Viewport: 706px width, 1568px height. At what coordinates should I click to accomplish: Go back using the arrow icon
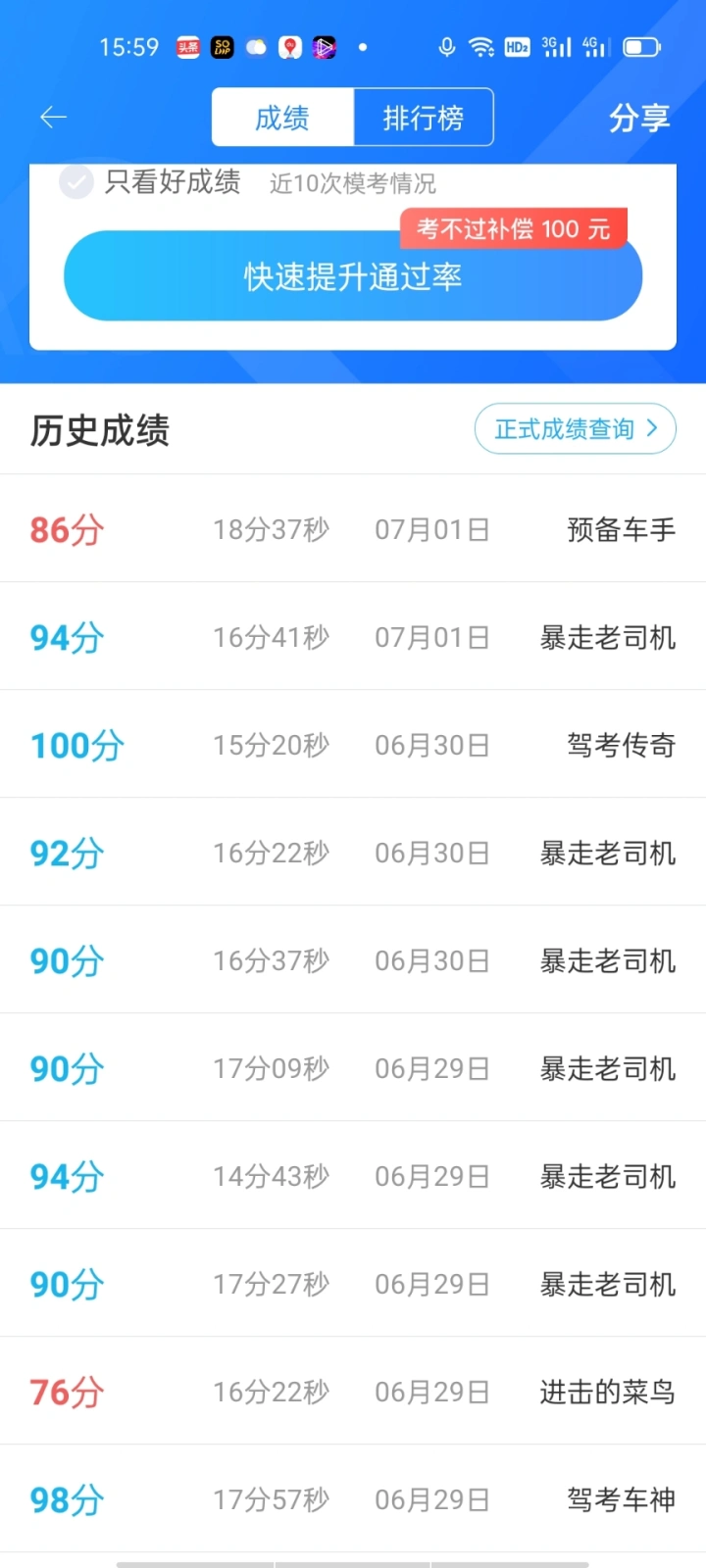tap(53, 118)
